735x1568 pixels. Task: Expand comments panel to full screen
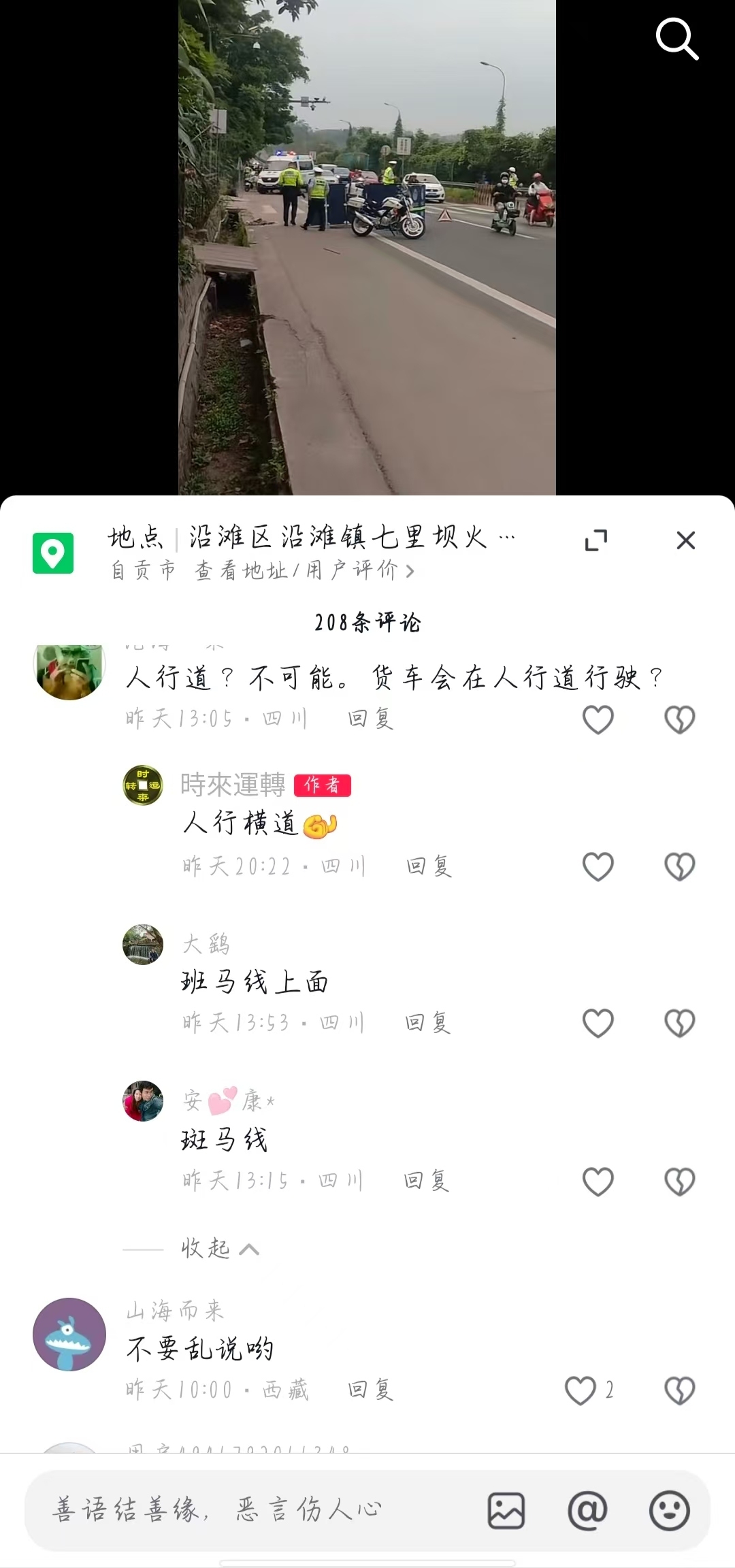pos(596,540)
